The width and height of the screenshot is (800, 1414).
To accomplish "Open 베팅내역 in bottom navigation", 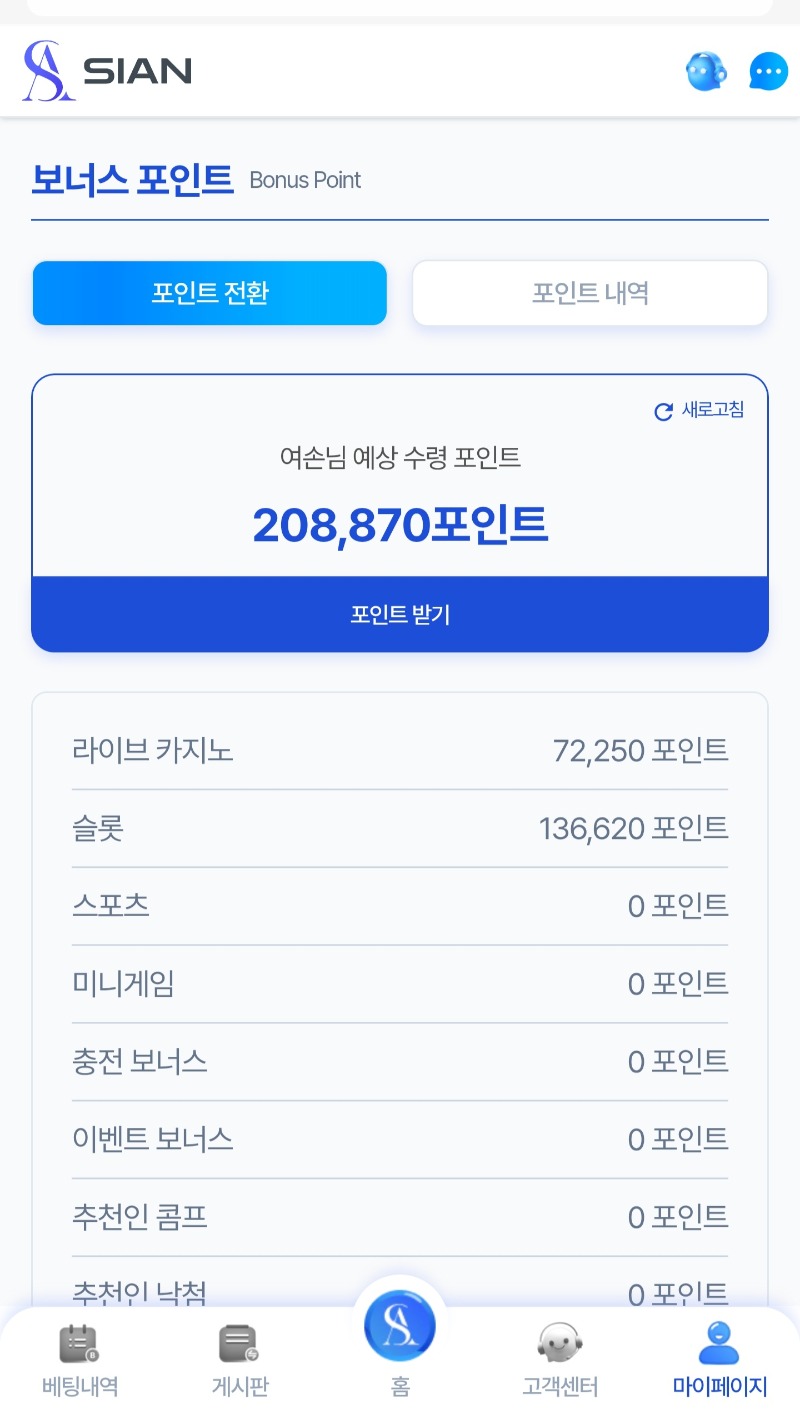I will [80, 1359].
